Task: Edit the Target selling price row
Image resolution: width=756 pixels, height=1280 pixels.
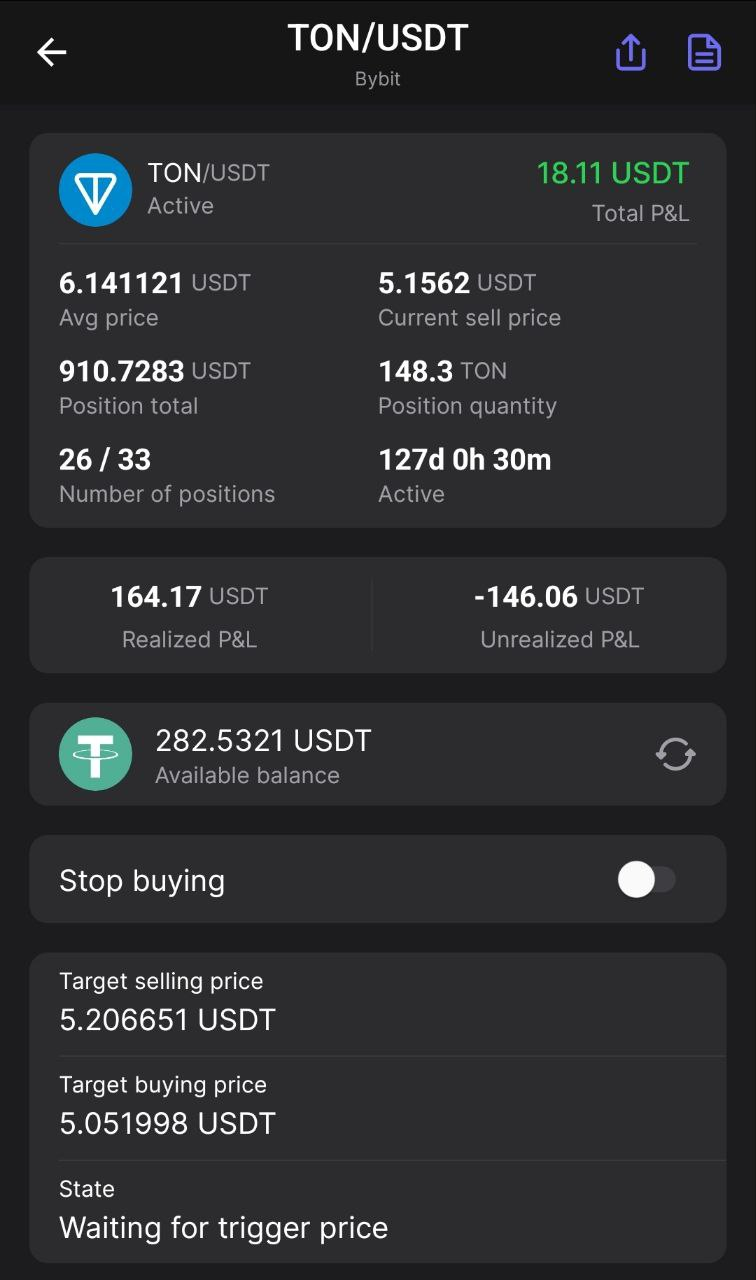Action: 378,1003
